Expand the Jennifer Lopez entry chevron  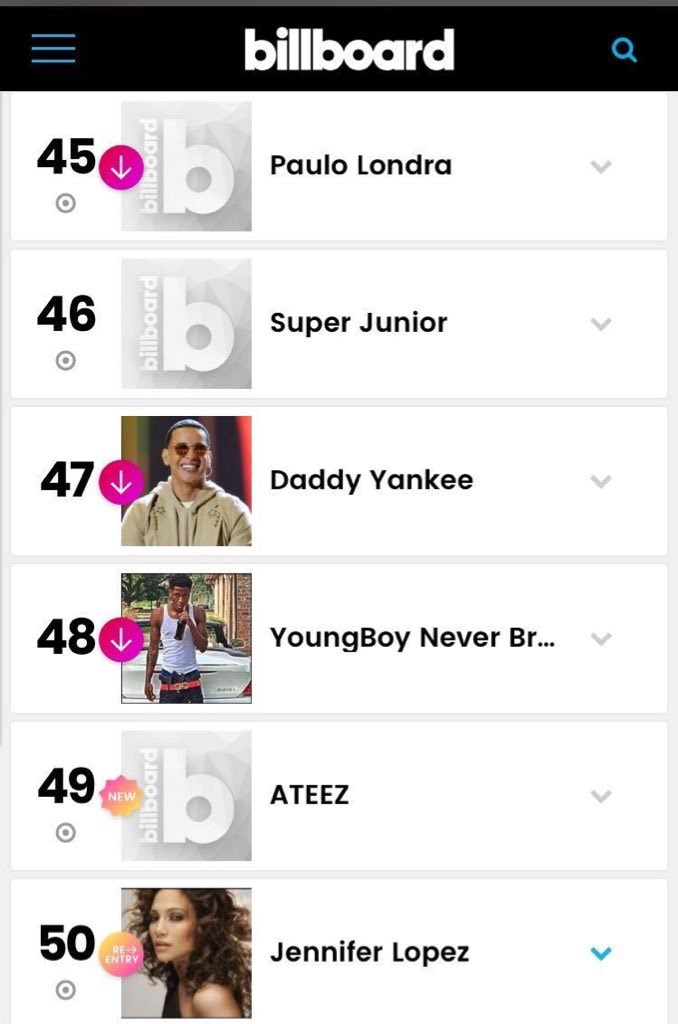pos(601,953)
